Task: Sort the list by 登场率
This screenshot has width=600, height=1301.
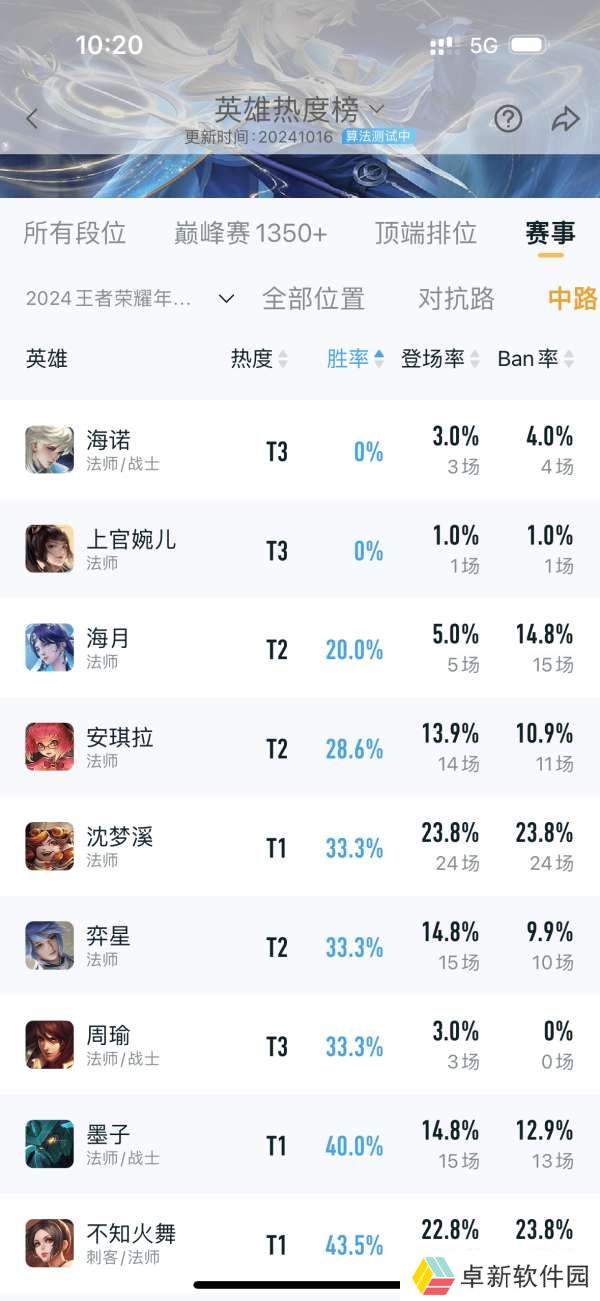Action: [440, 359]
